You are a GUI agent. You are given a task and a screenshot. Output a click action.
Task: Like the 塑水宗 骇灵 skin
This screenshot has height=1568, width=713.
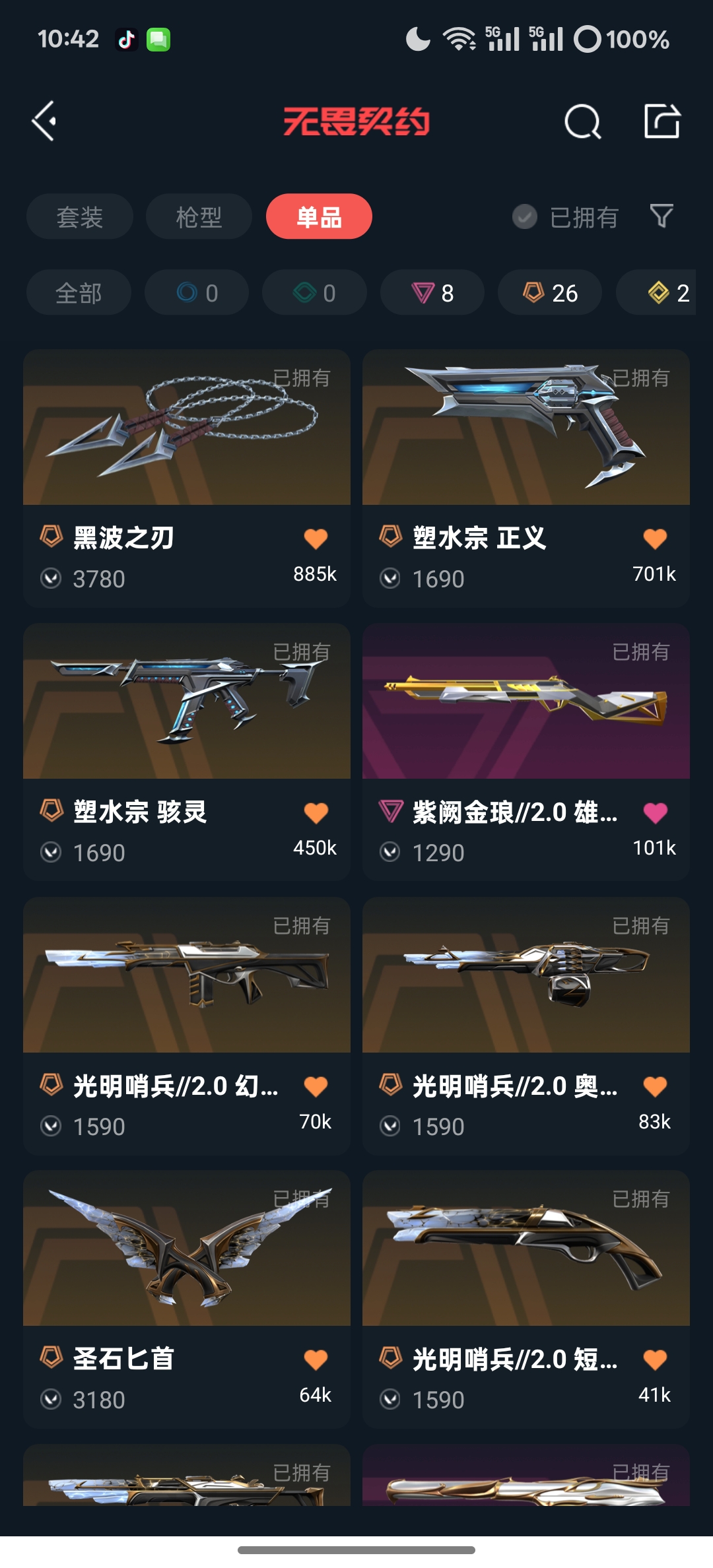pos(316,813)
